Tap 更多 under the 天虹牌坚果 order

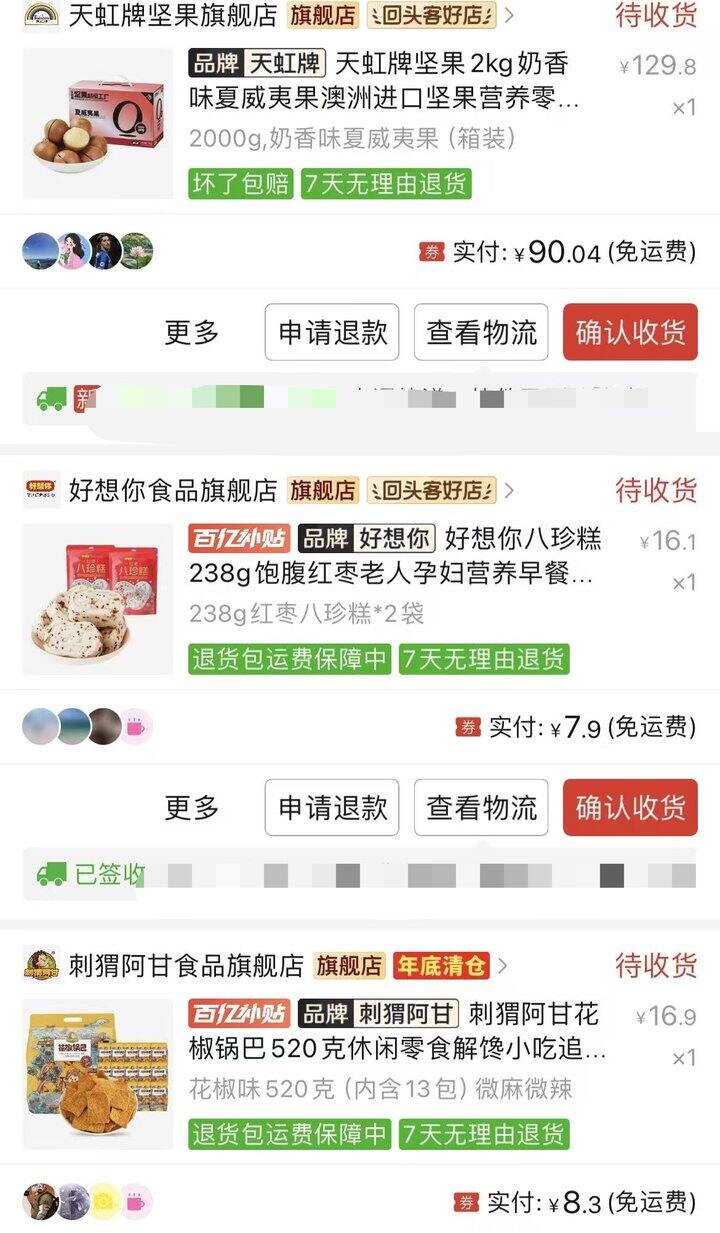[x=191, y=332]
